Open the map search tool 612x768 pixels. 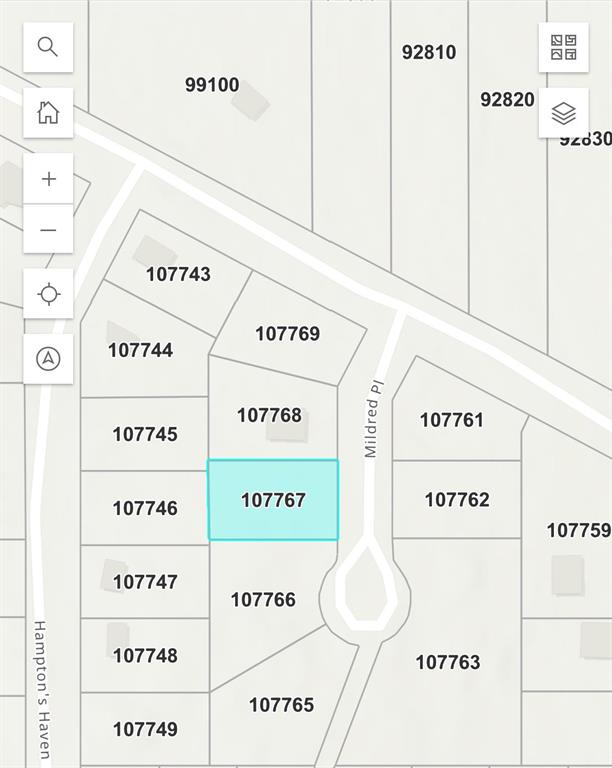(48, 47)
